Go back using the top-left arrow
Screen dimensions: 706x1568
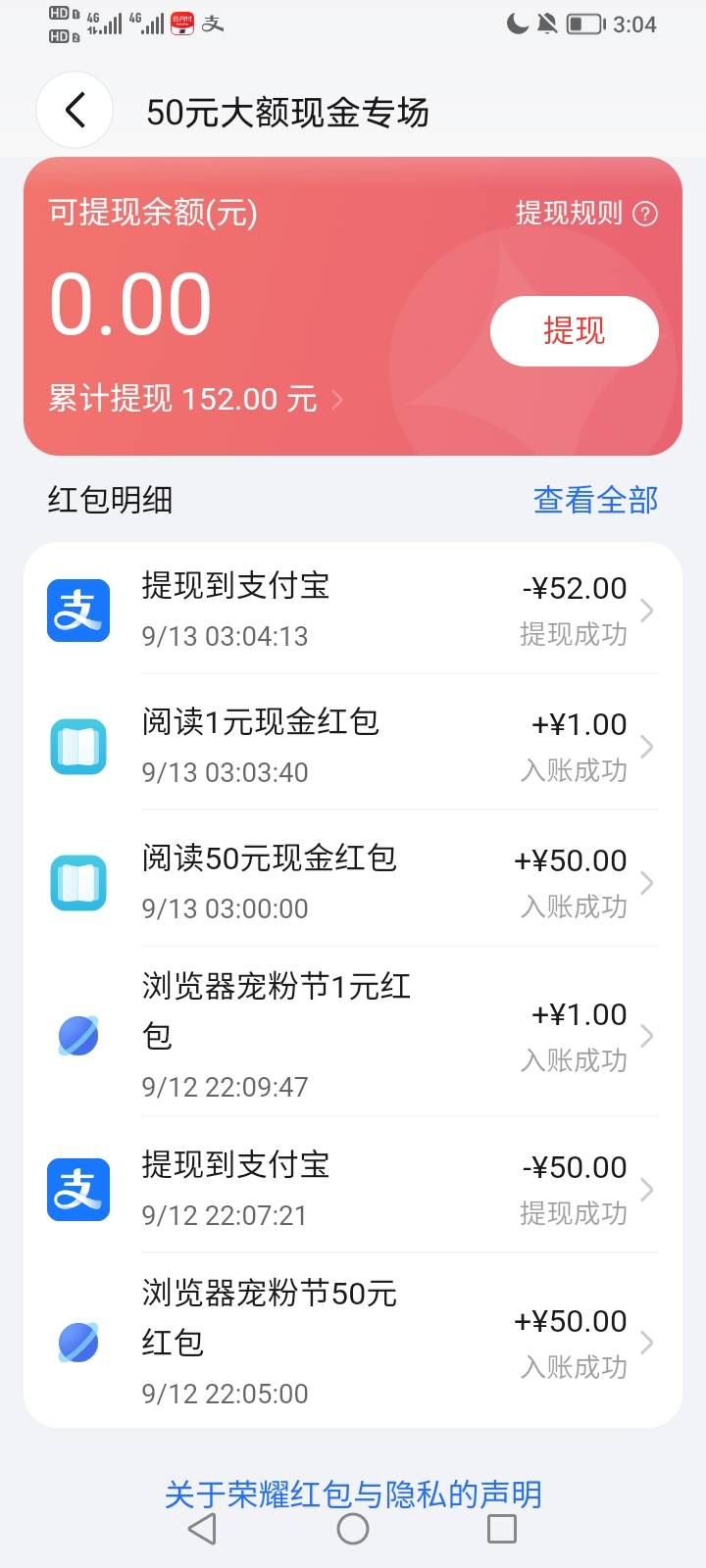point(75,111)
